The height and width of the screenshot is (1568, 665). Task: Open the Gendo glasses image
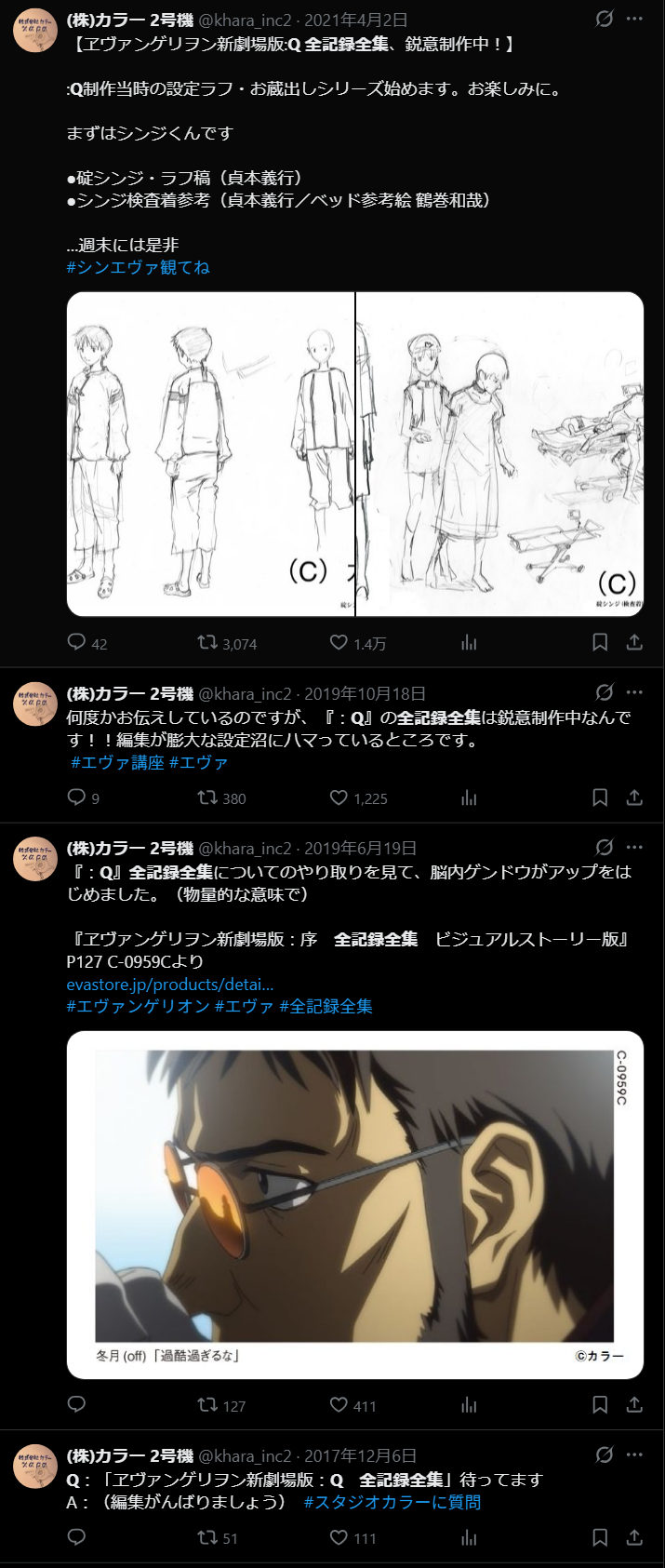pyautogui.click(x=355, y=1205)
